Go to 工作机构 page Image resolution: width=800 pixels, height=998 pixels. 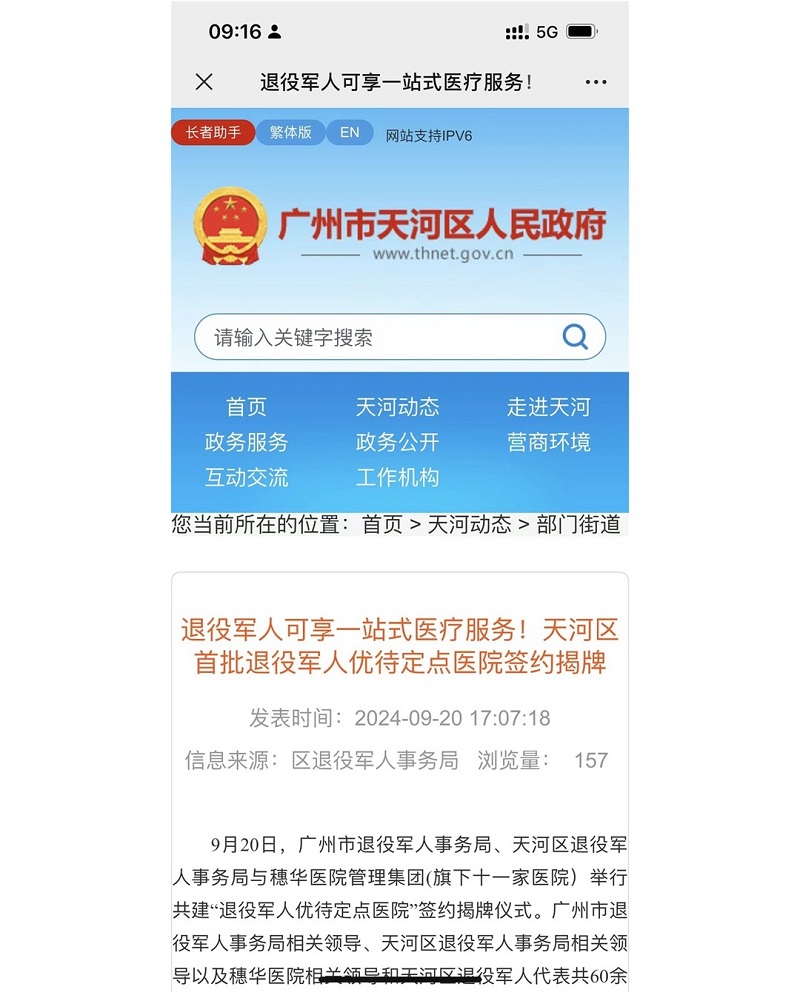(397, 477)
